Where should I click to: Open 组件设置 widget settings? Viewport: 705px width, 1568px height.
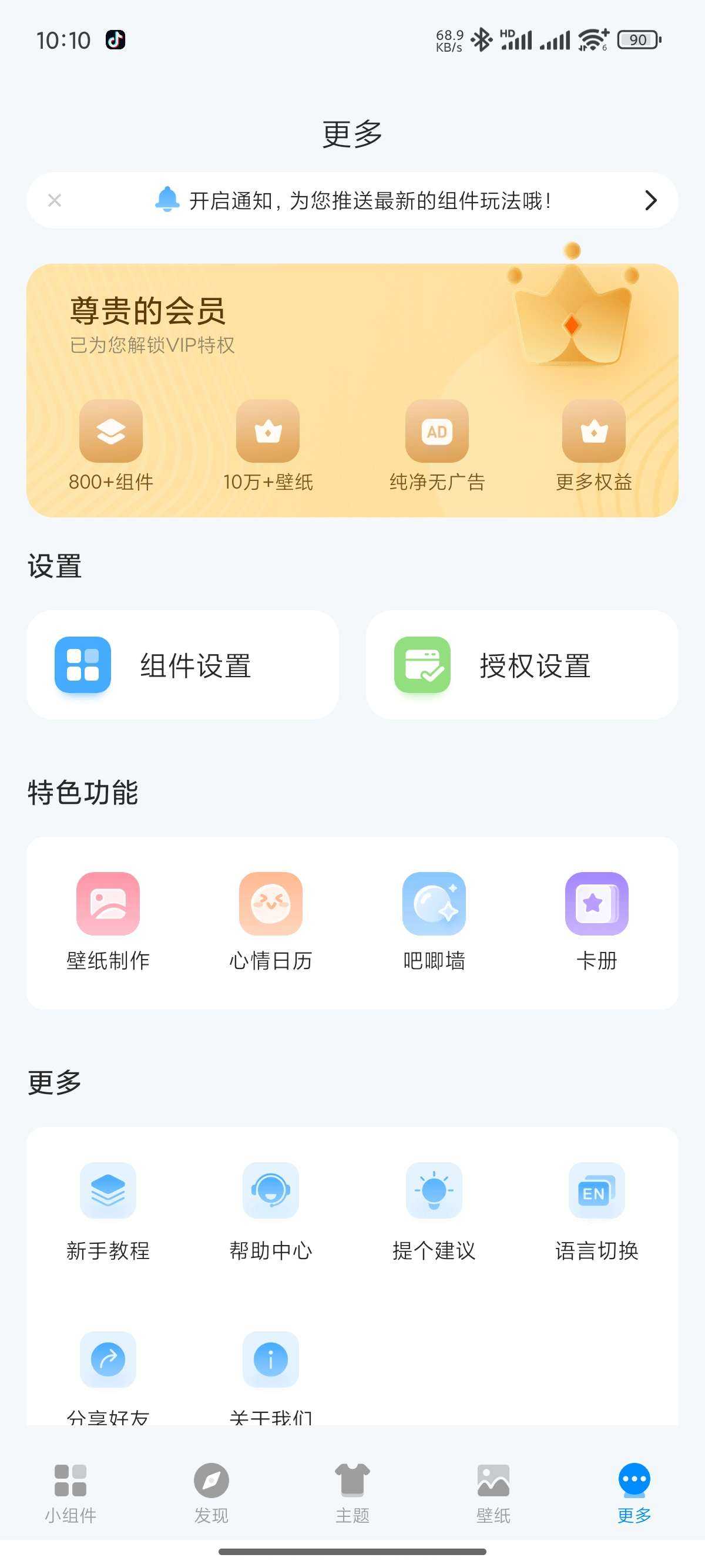[x=183, y=665]
